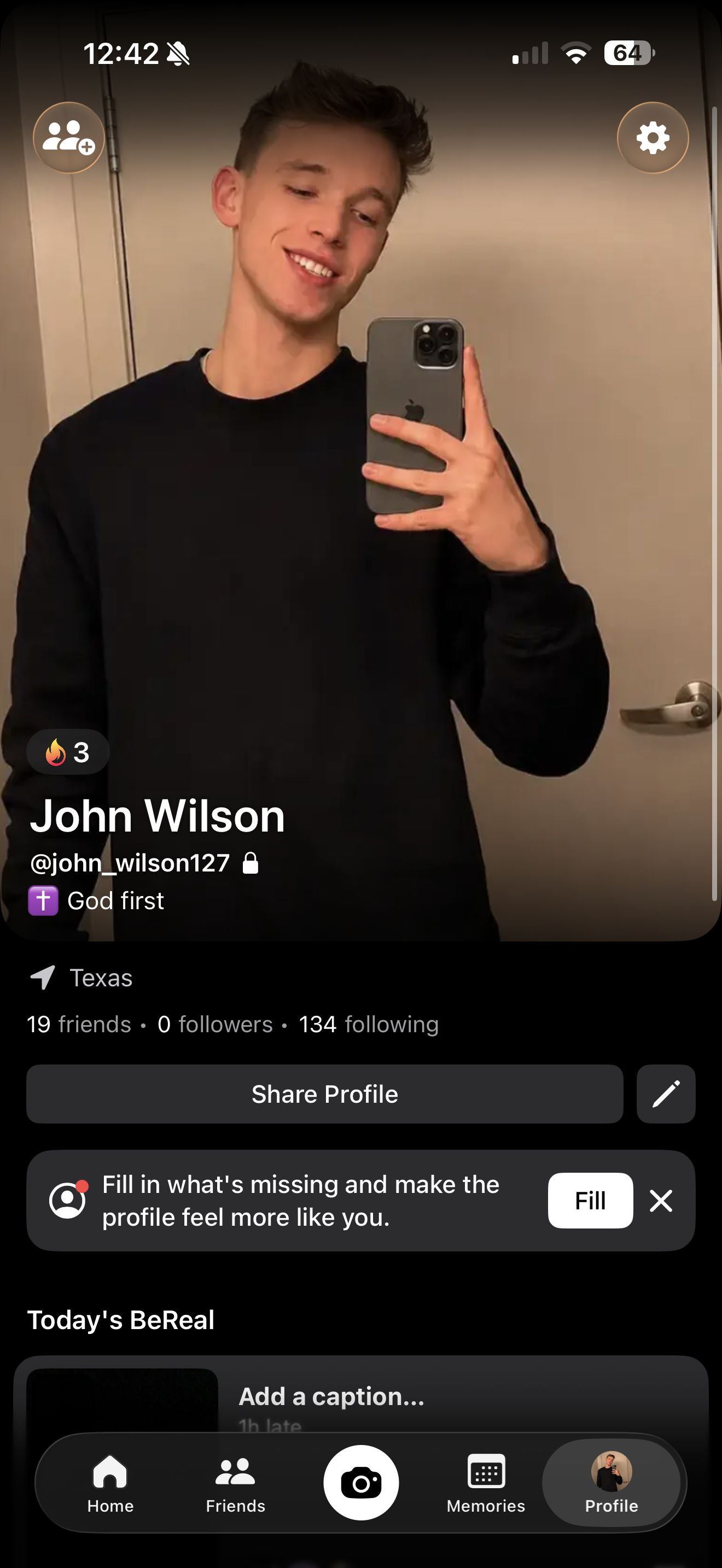This screenshot has height=1568, width=722.
Task: Open settings via the gear icon
Action: [x=653, y=138]
